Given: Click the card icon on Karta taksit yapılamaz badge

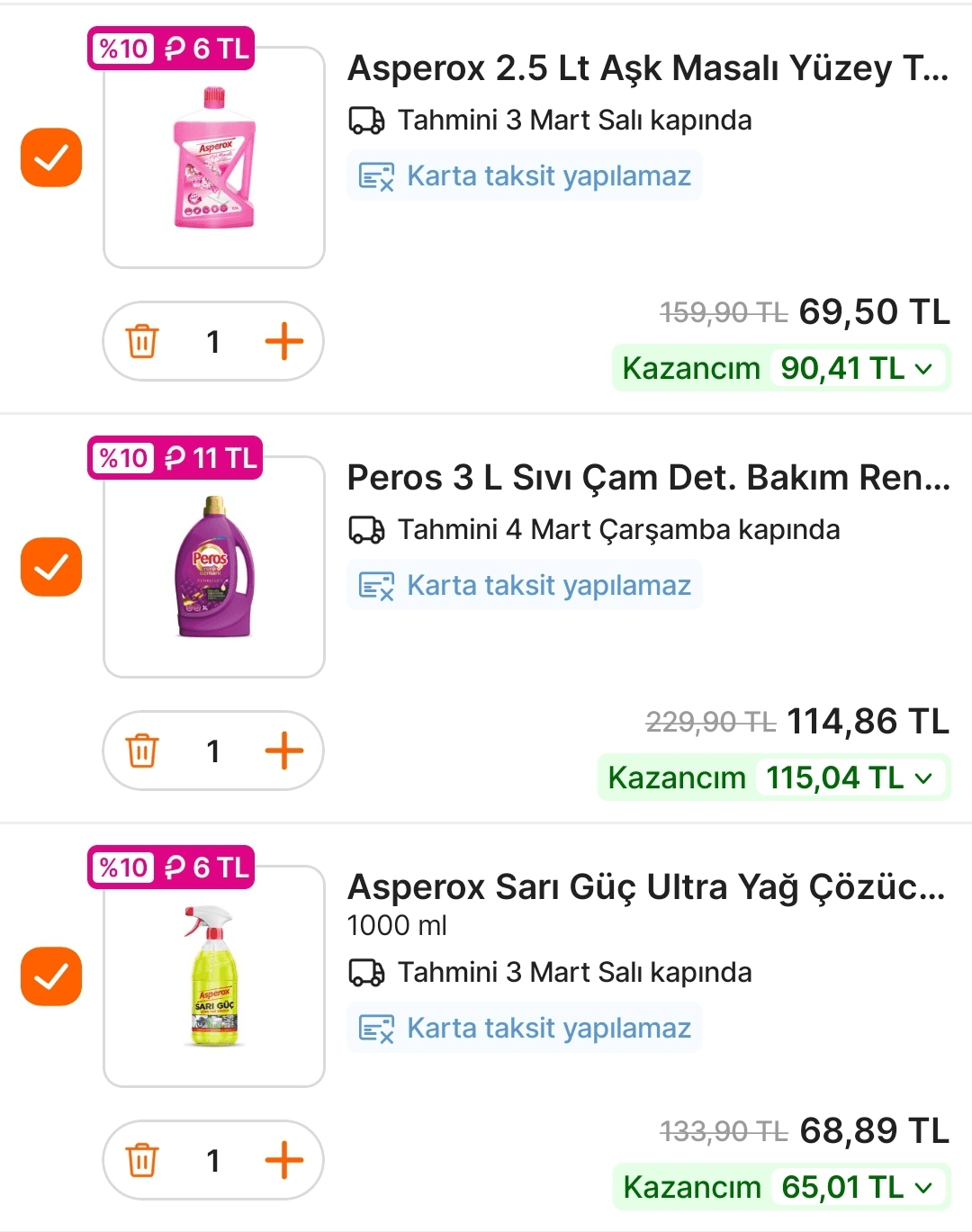Looking at the screenshot, I should coord(374,175).
